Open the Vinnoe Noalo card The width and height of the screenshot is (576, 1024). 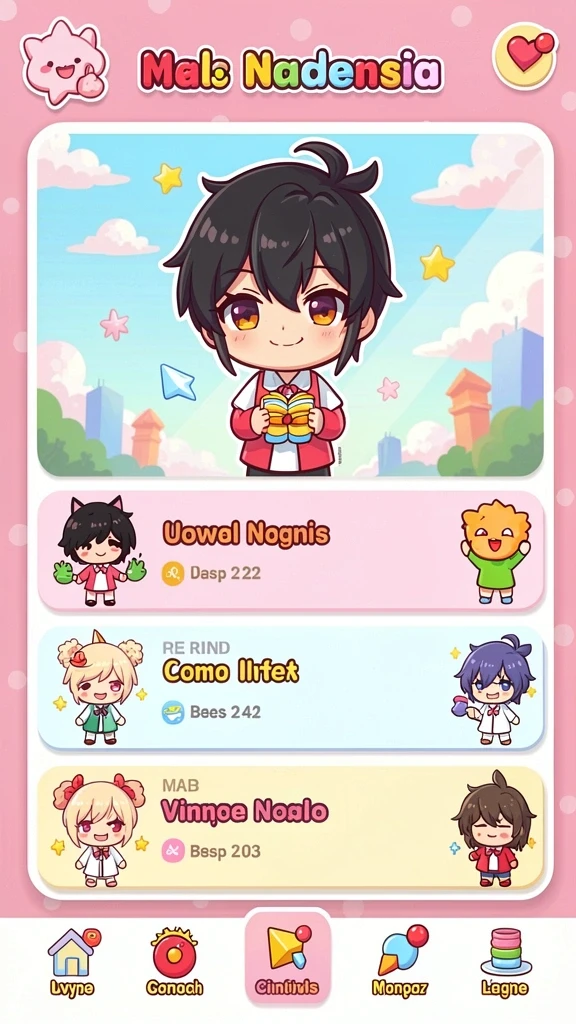tap(290, 827)
